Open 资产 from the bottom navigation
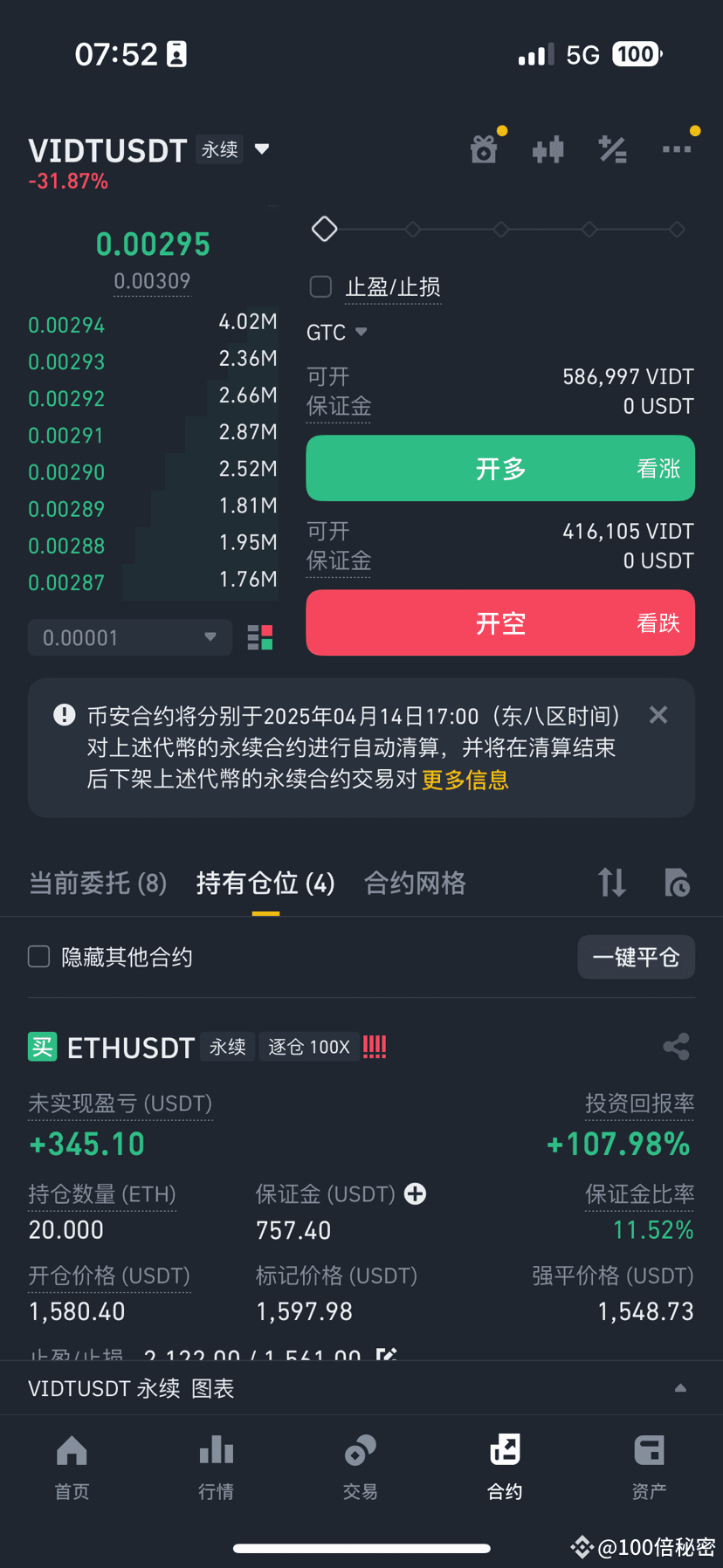723x1568 pixels. tap(649, 1467)
